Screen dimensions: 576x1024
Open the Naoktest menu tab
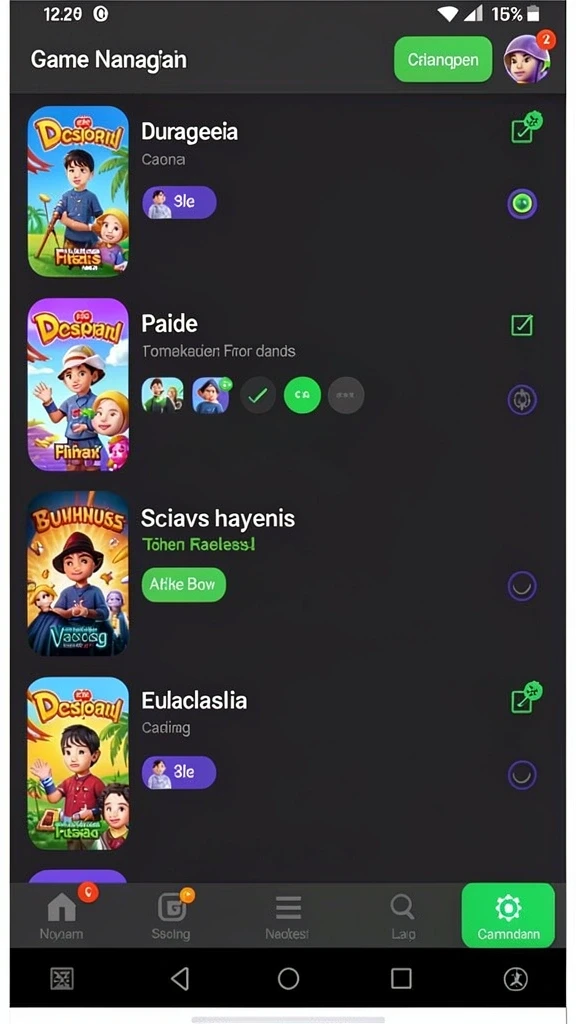pyautogui.click(x=287, y=916)
